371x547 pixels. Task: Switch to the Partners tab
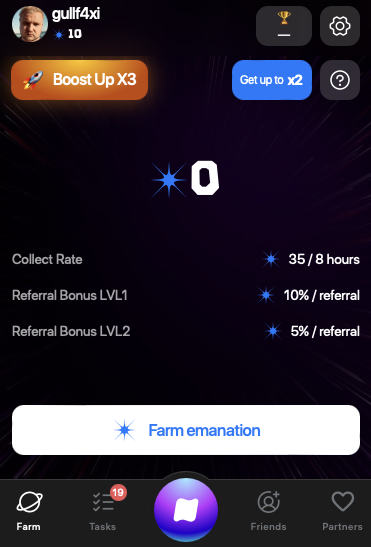[x=342, y=510]
